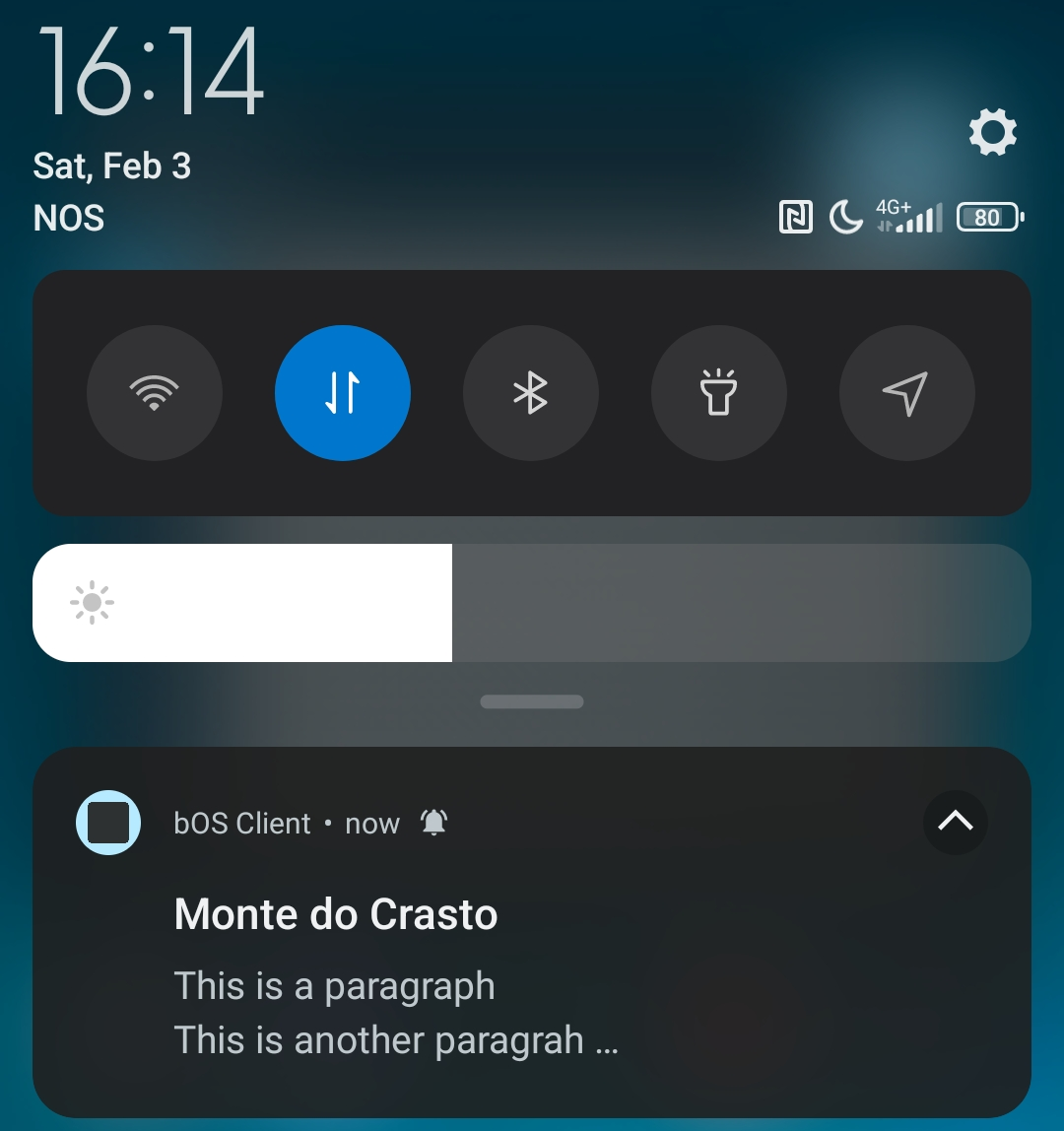The height and width of the screenshot is (1131, 1064).
Task: Turn on Wi-Fi
Action: pos(155,393)
